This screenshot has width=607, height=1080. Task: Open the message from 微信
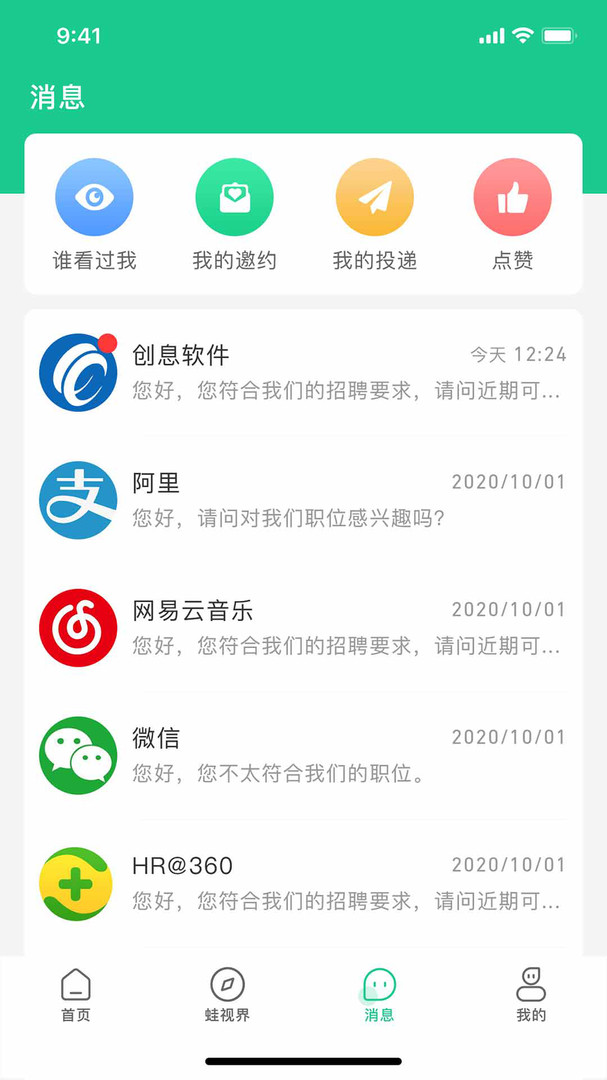303,755
